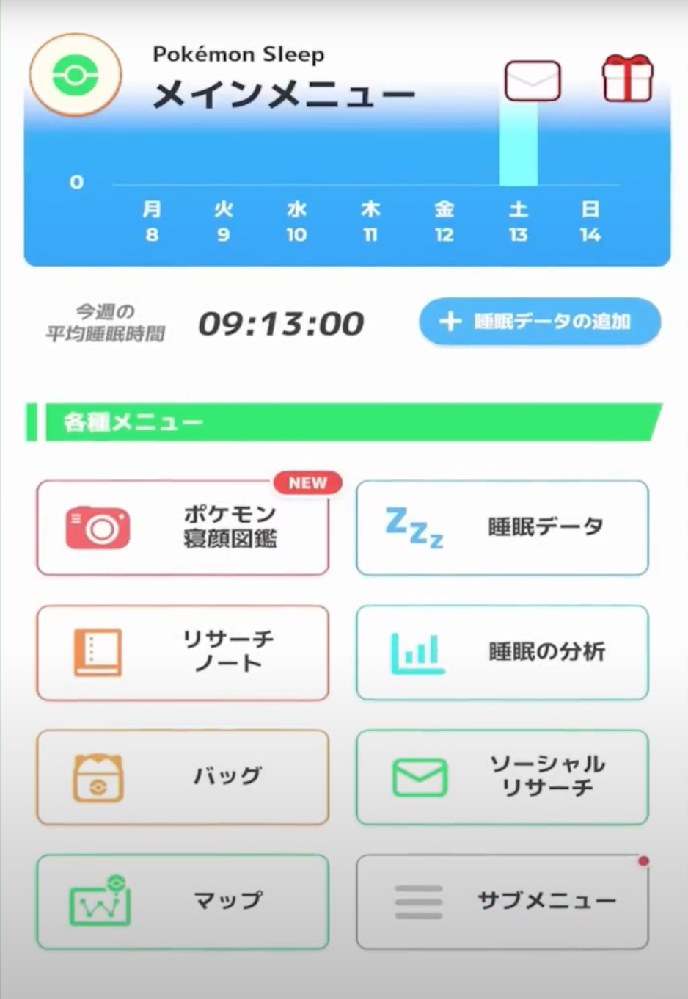Open the バッグ menu
The image size is (688, 999).
[x=182, y=777]
